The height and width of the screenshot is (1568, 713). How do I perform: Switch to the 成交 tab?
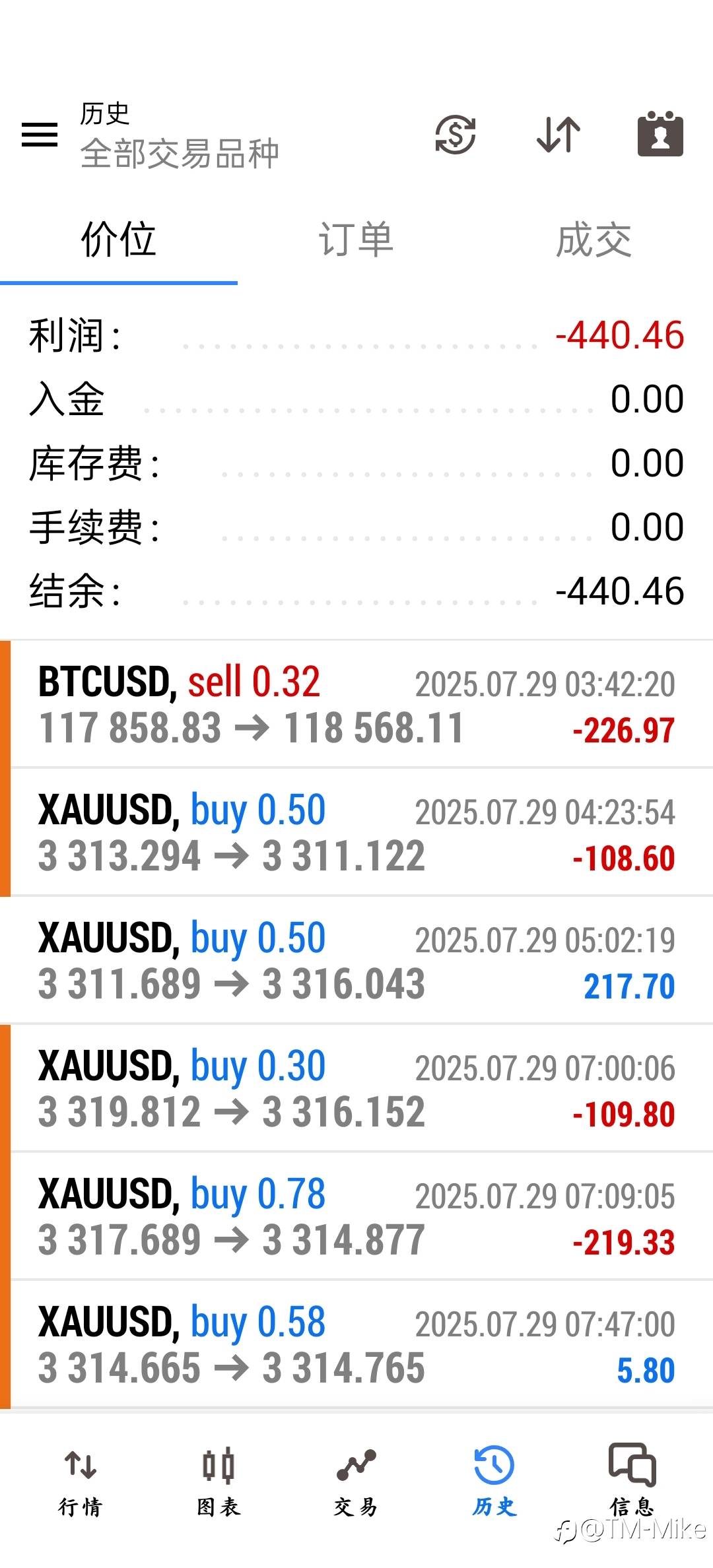point(594,240)
